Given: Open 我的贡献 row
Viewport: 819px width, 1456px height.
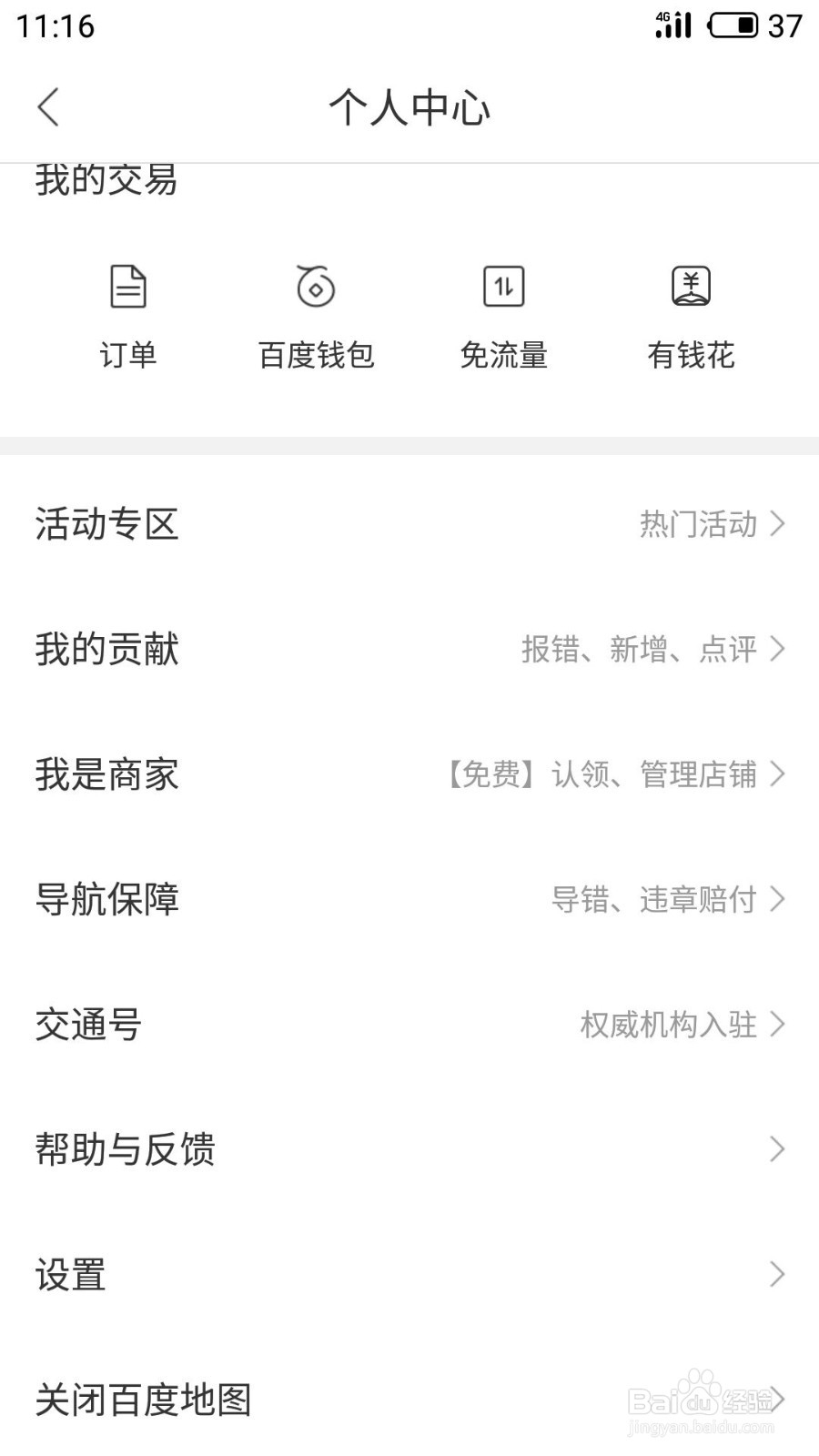Looking at the screenshot, I should coord(409,650).
